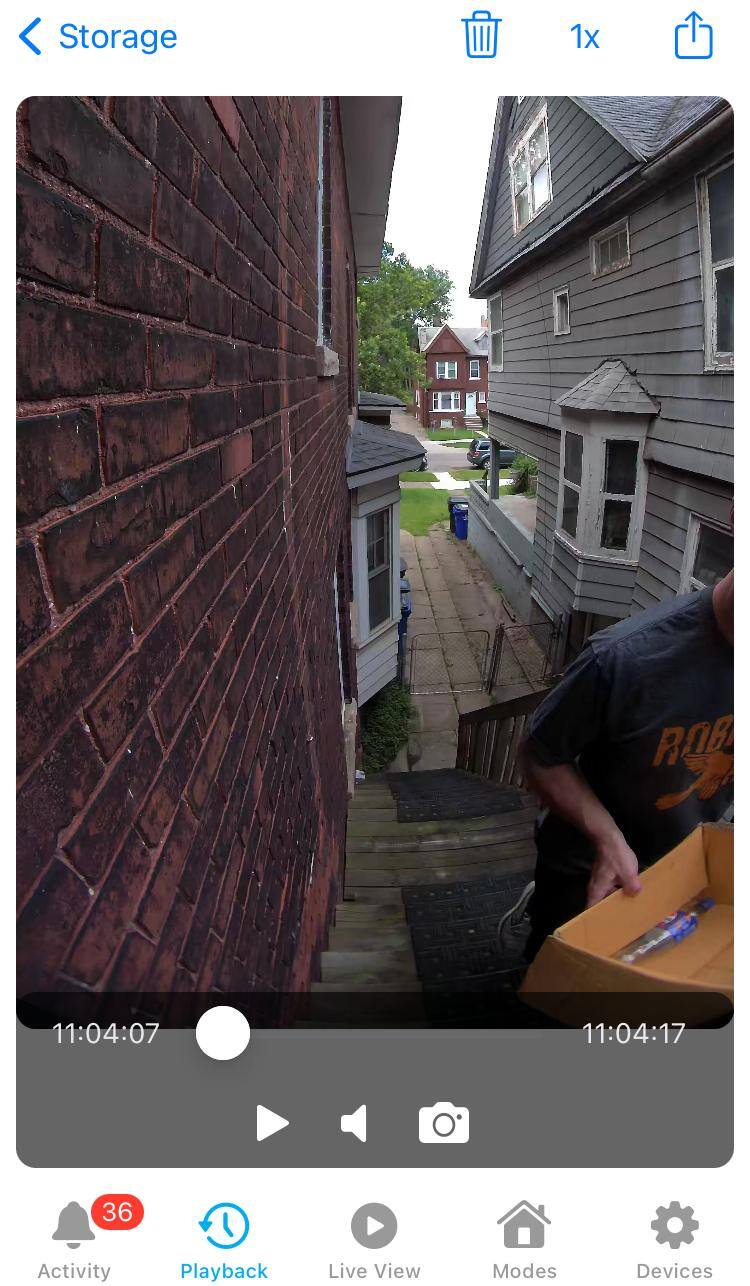The width and height of the screenshot is (750, 1286).
Task: Go to the Devices tab
Action: pyautogui.click(x=674, y=1239)
